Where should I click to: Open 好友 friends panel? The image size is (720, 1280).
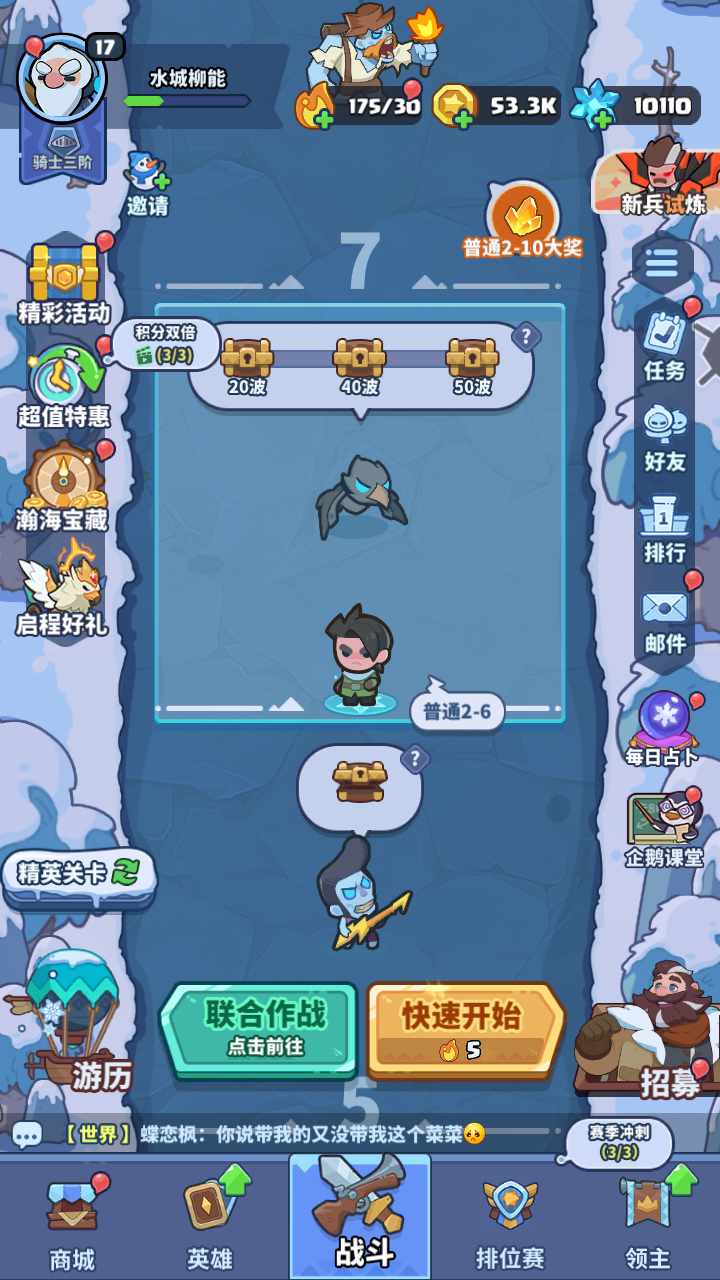pos(664,437)
